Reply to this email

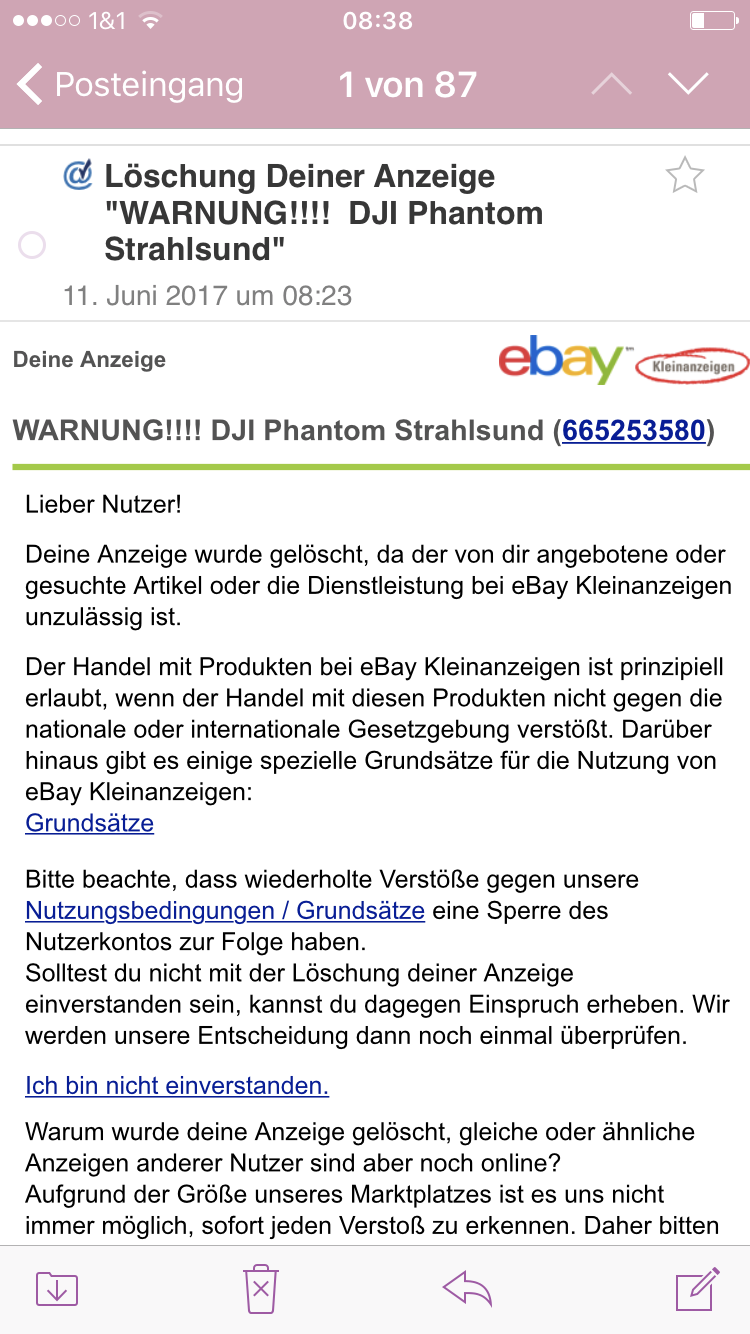[x=467, y=1289]
